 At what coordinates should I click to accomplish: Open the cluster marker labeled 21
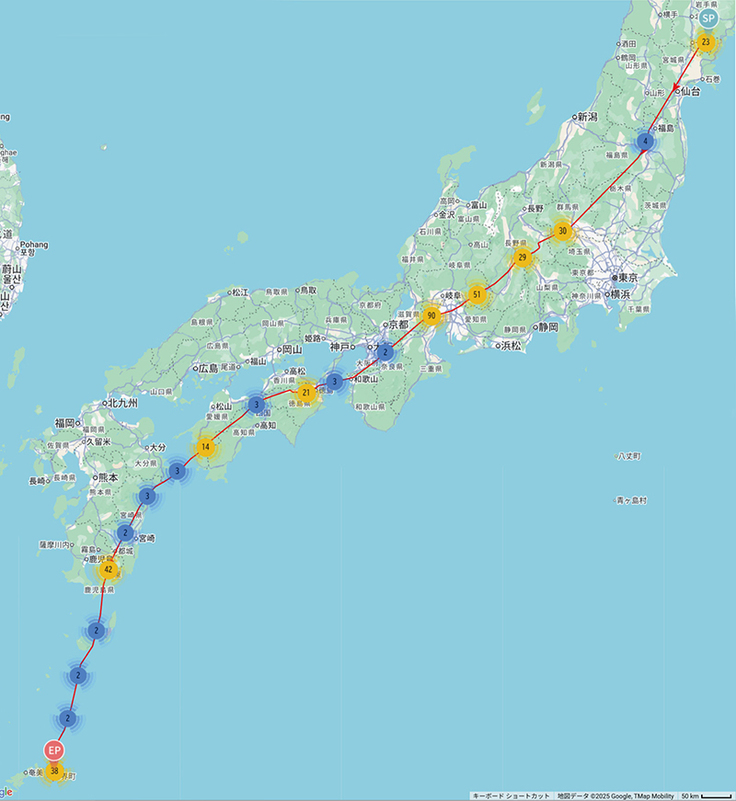tap(306, 393)
